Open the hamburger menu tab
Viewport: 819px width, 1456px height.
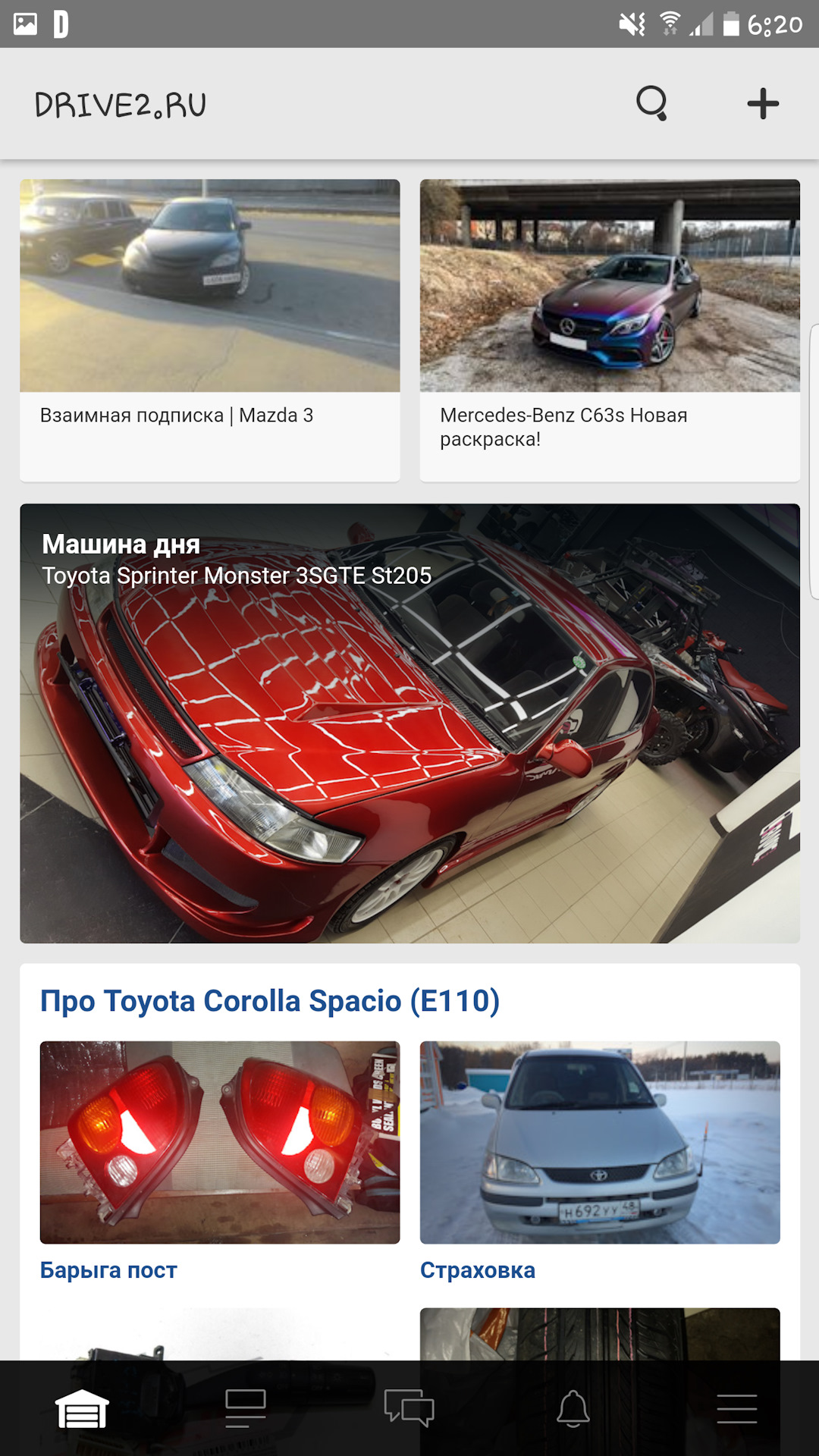[x=737, y=1409]
